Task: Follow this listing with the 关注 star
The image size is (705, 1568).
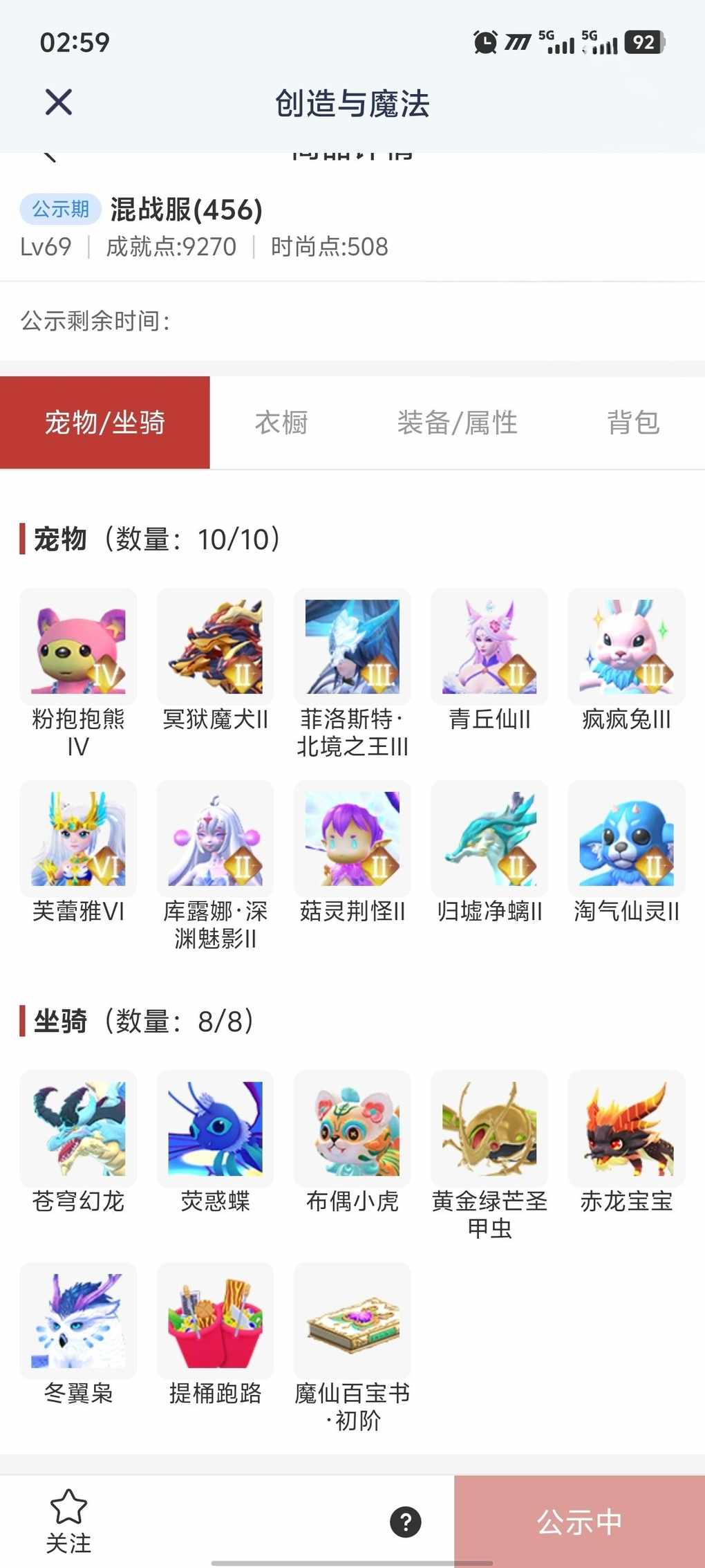Action: click(x=68, y=1520)
